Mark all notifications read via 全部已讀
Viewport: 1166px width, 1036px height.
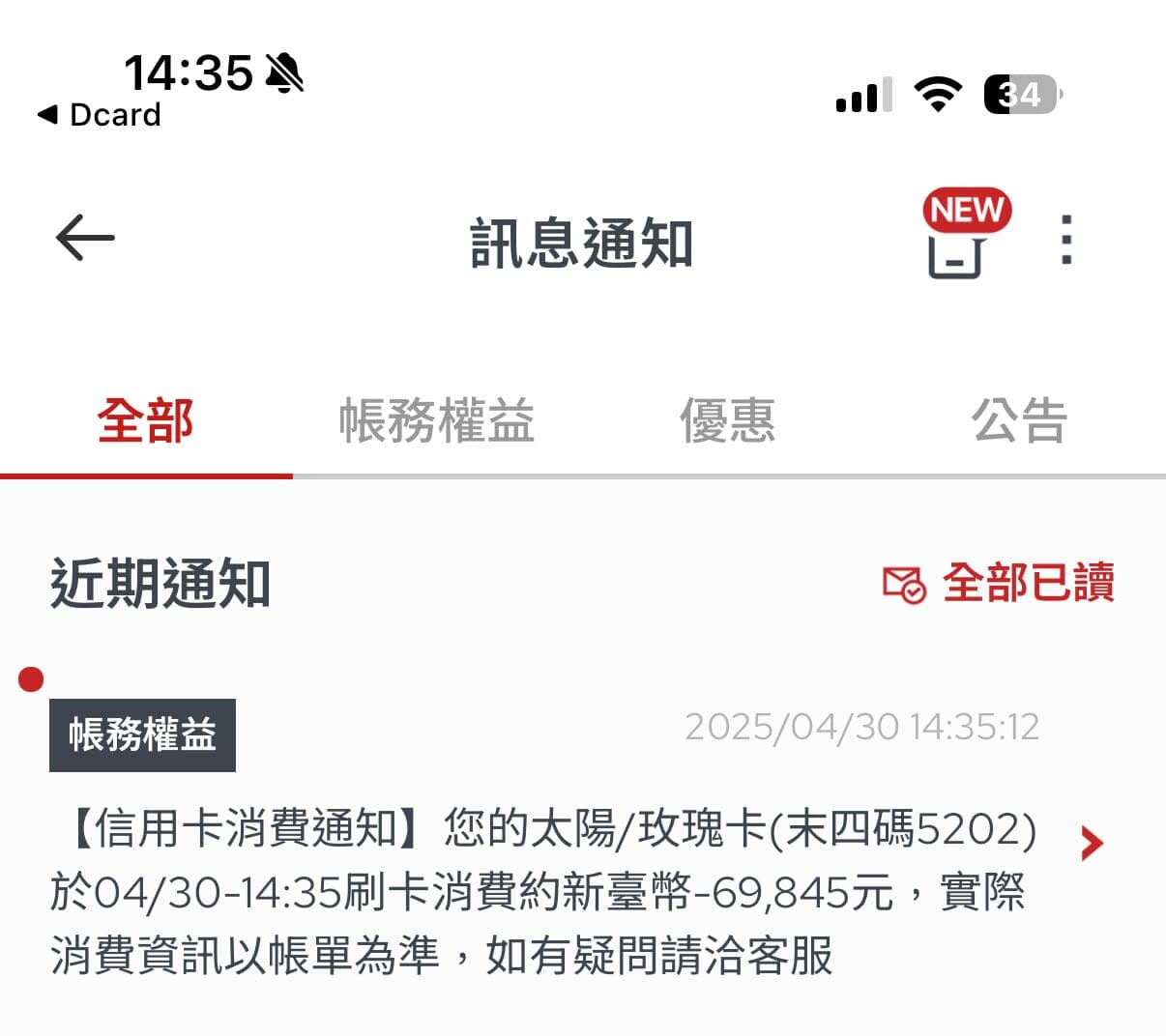(x=1000, y=584)
